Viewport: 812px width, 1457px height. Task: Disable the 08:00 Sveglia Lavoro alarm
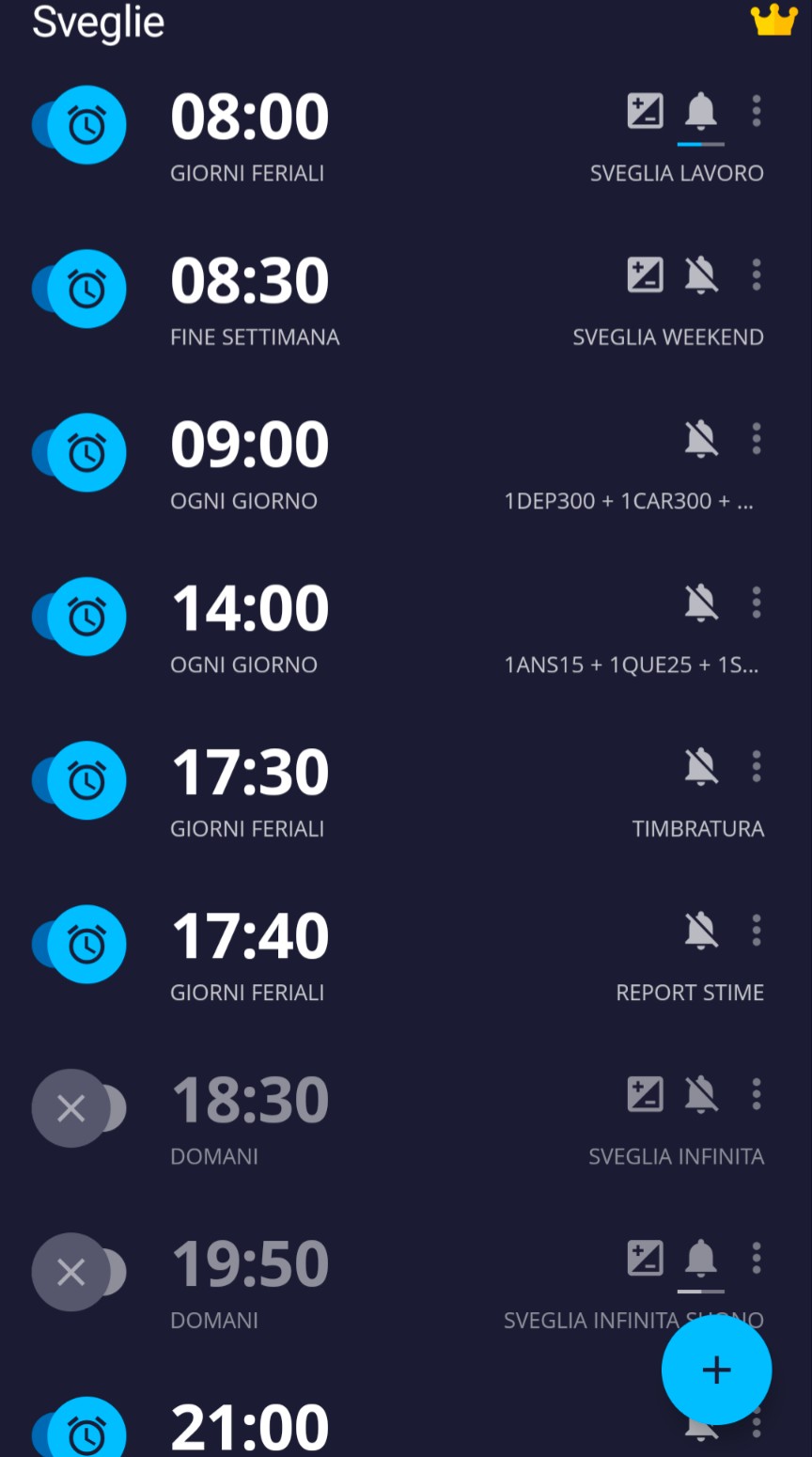[80, 125]
